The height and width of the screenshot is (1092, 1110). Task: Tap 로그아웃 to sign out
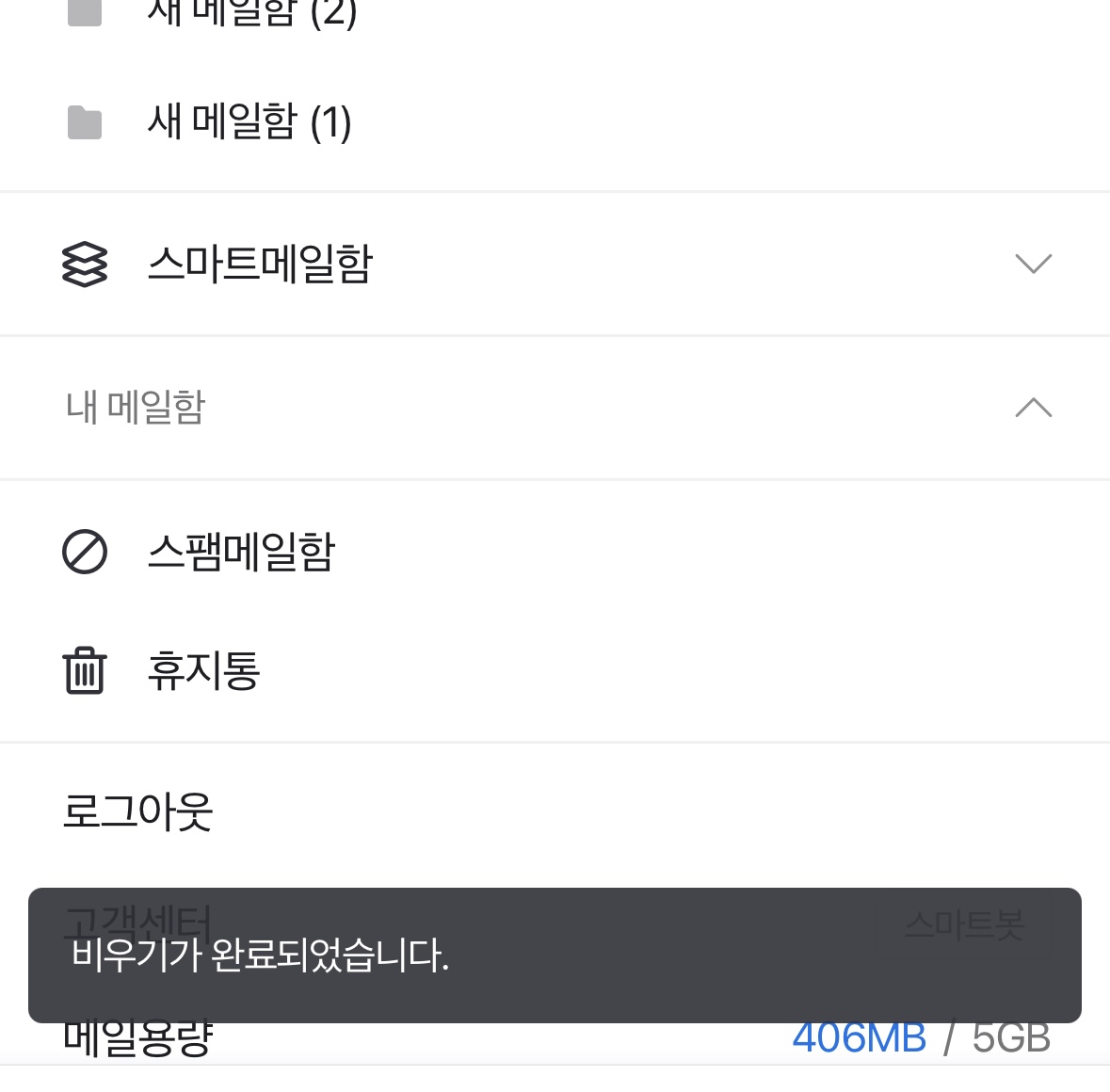click(x=137, y=811)
